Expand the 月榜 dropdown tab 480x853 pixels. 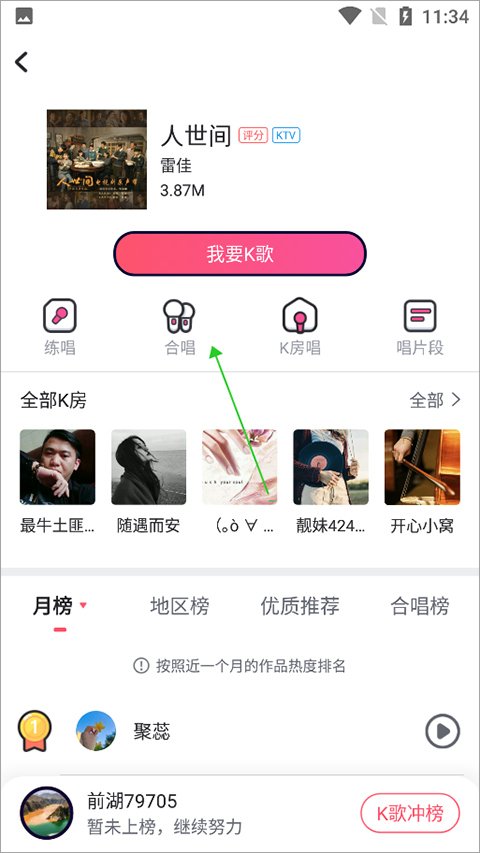(x=59, y=606)
